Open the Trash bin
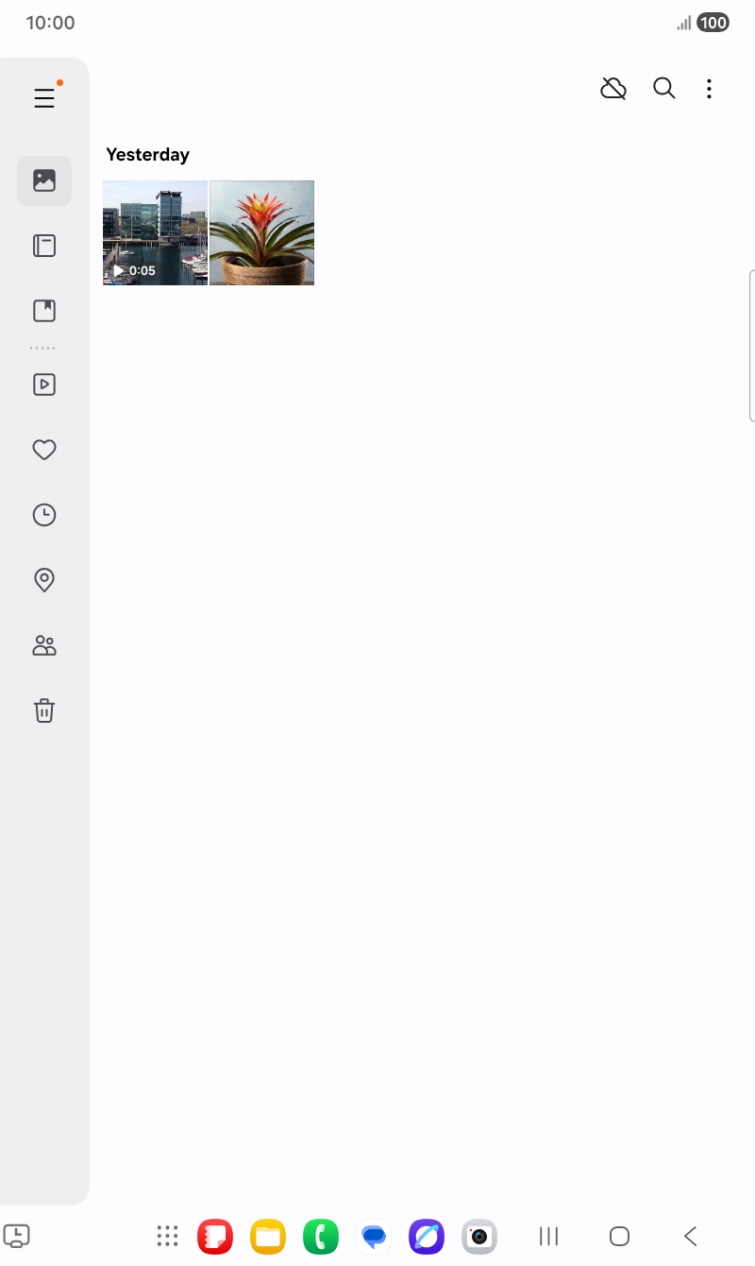This screenshot has height=1266, width=755. pyautogui.click(x=44, y=710)
